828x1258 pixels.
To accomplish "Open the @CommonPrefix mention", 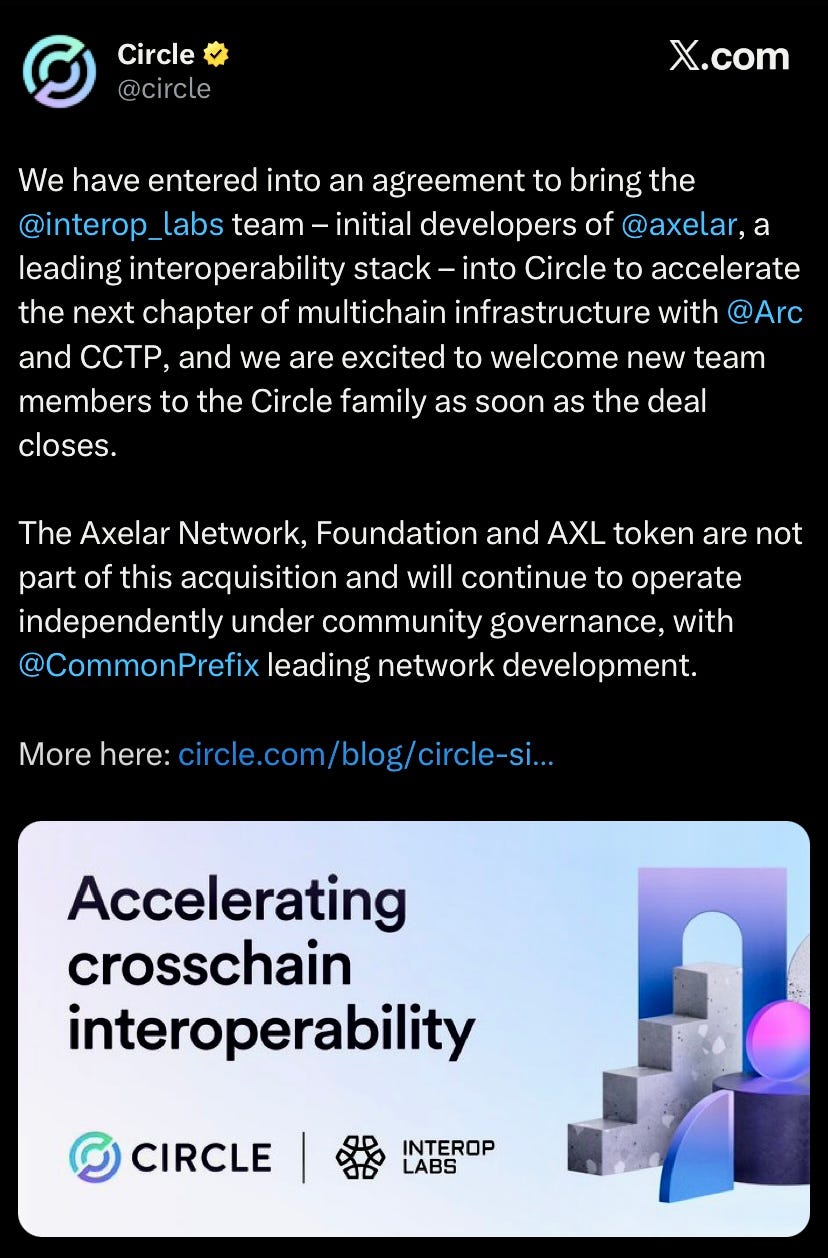I will point(139,665).
